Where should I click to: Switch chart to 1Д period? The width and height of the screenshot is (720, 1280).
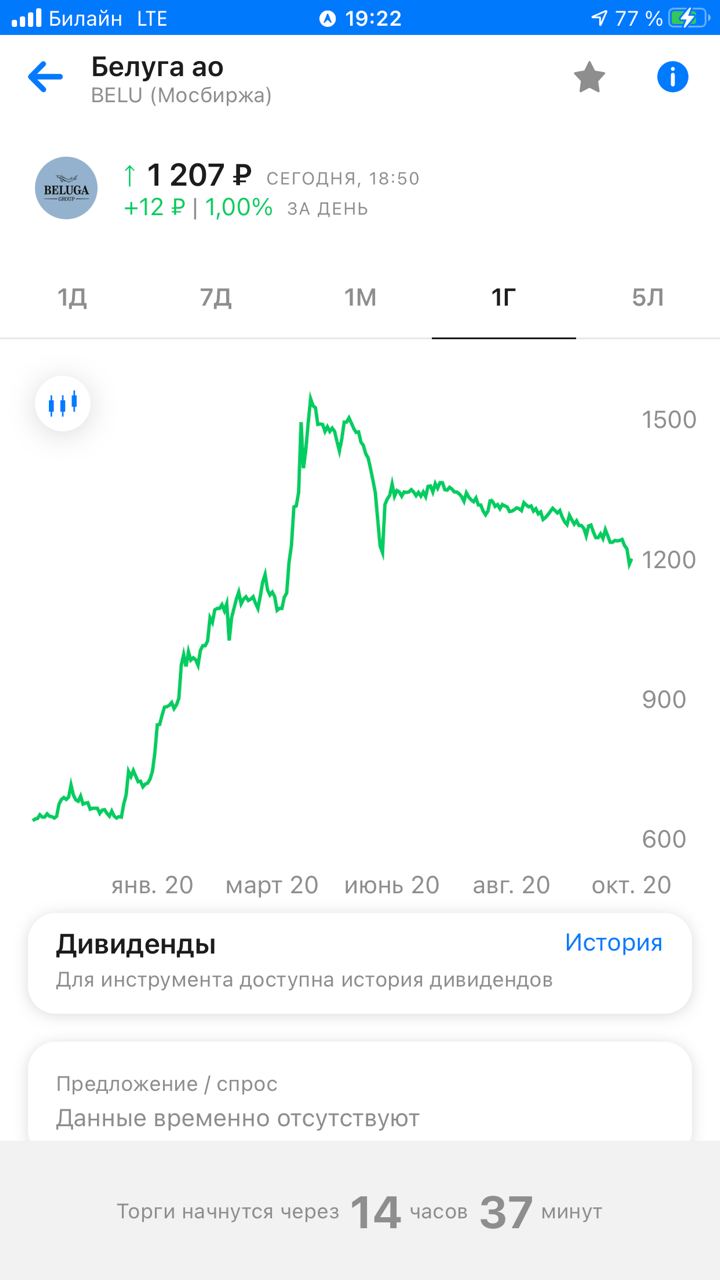pos(72,298)
